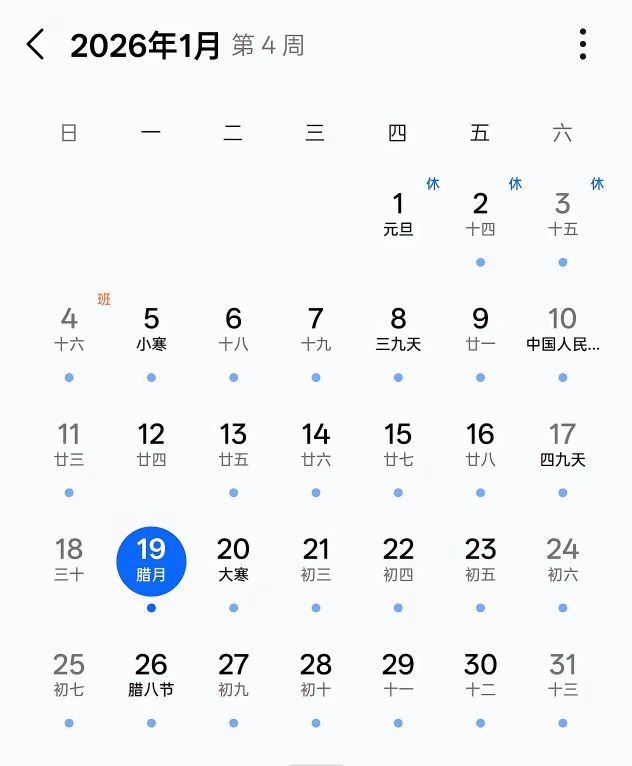This screenshot has width=632, height=766.
Task: Pick January 28 初十
Action: coord(316,674)
